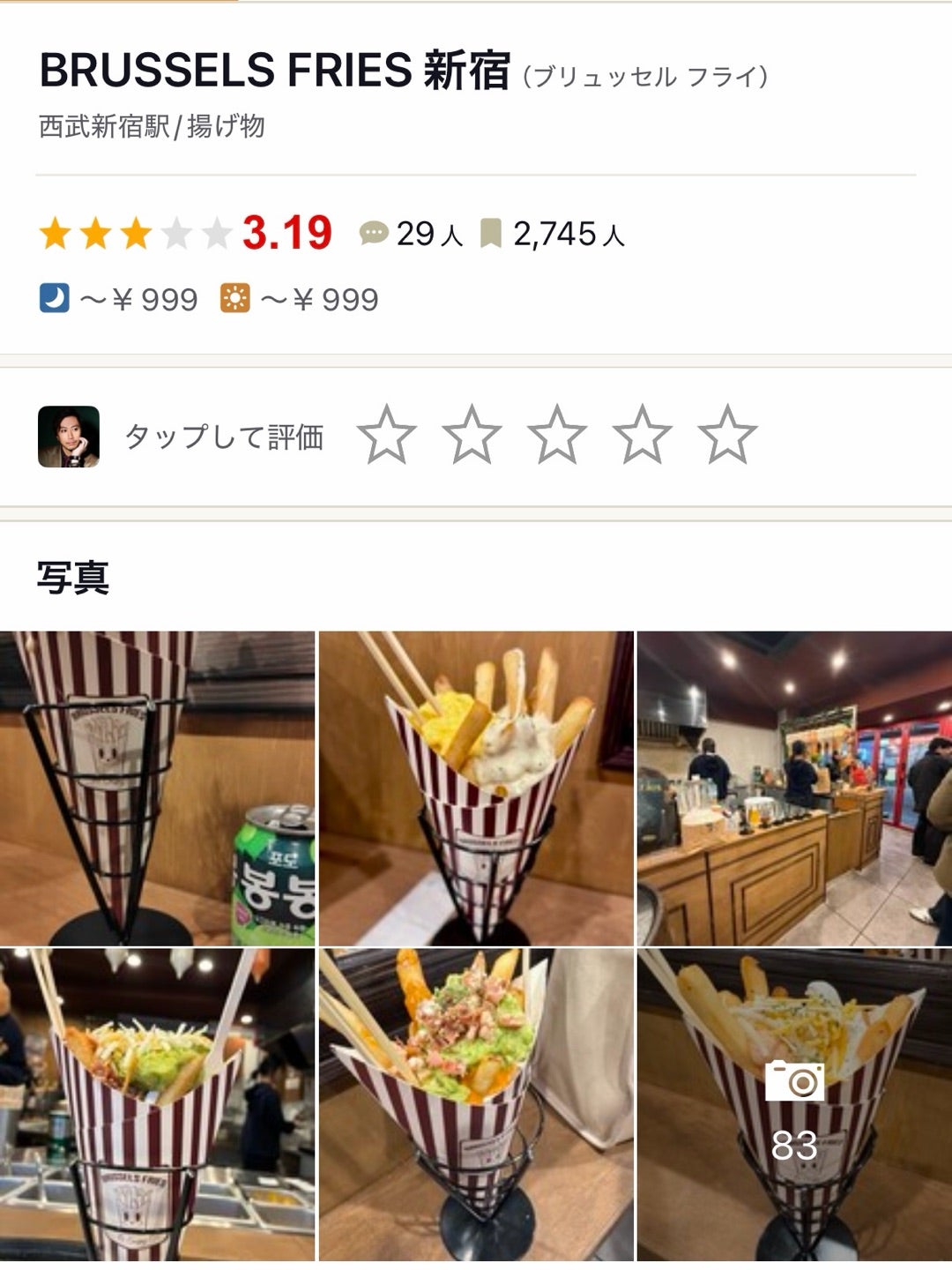This screenshot has width=952, height=1270.
Task: Open the photo with the green soda can
Action: point(157,788)
